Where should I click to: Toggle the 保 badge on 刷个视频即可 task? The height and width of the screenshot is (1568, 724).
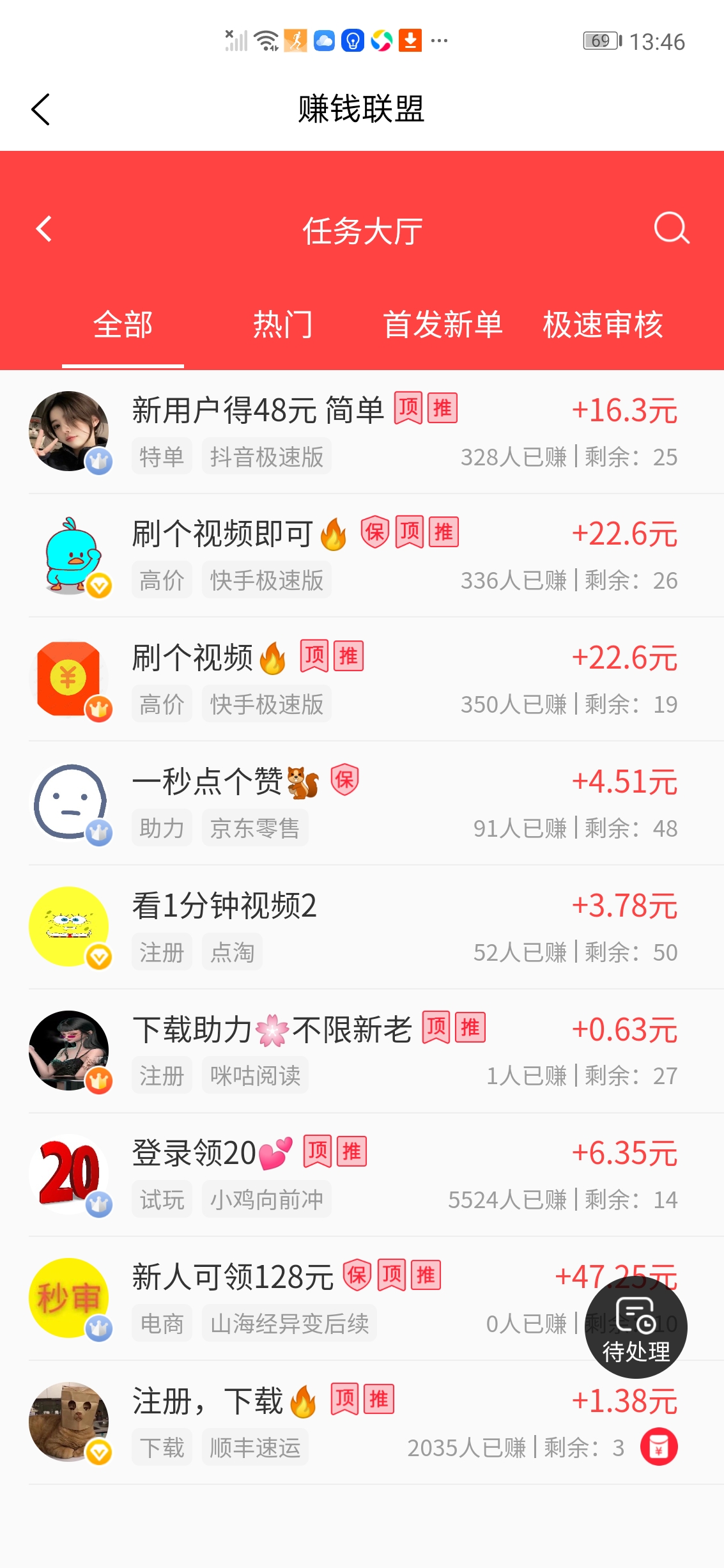tap(374, 531)
